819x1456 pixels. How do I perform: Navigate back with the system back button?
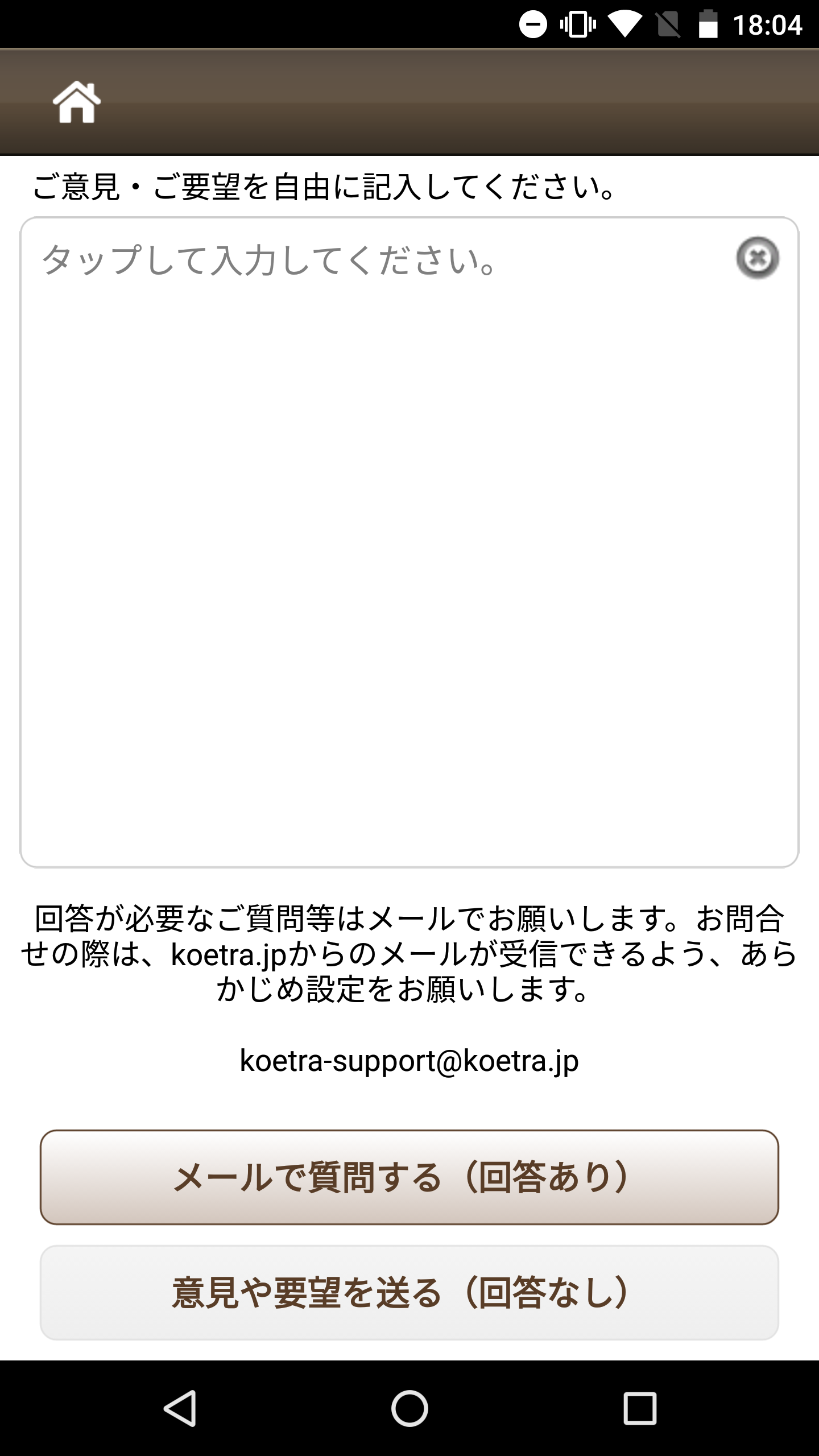(x=180, y=1408)
